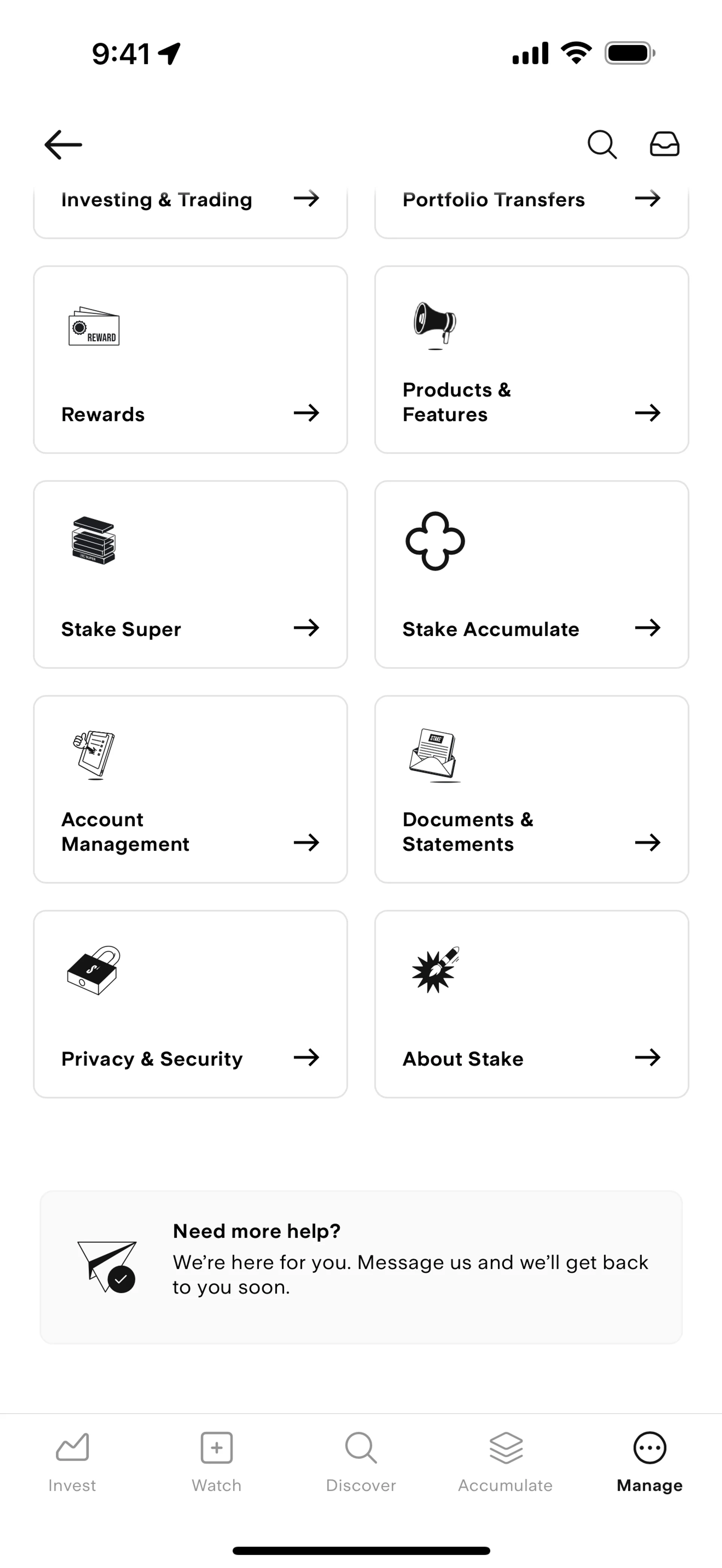Open Documents & Statements card

[x=531, y=789]
